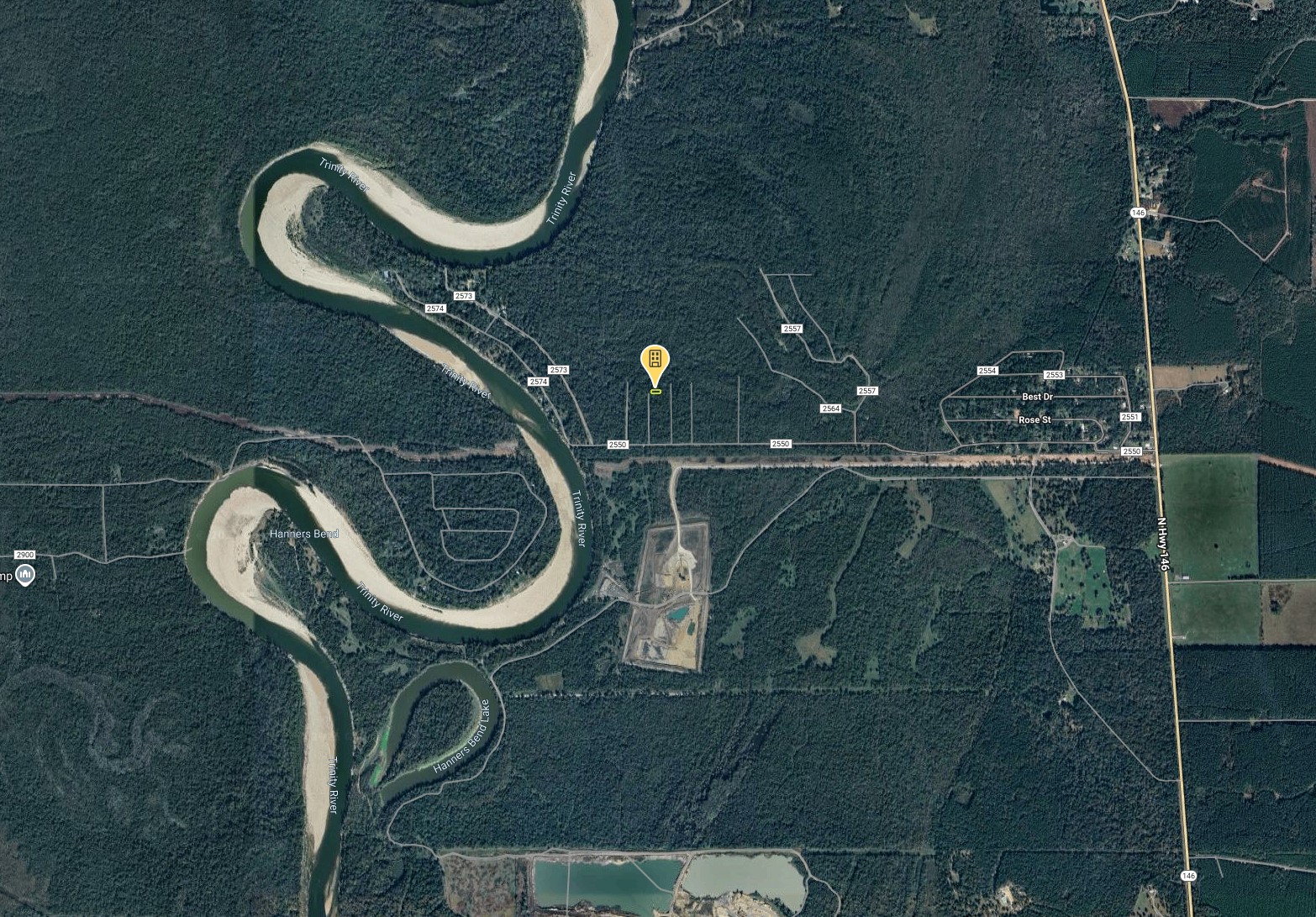Viewport: 1316px width, 917px height.
Task: Tap the yellow building pin marker
Action: click(655, 362)
